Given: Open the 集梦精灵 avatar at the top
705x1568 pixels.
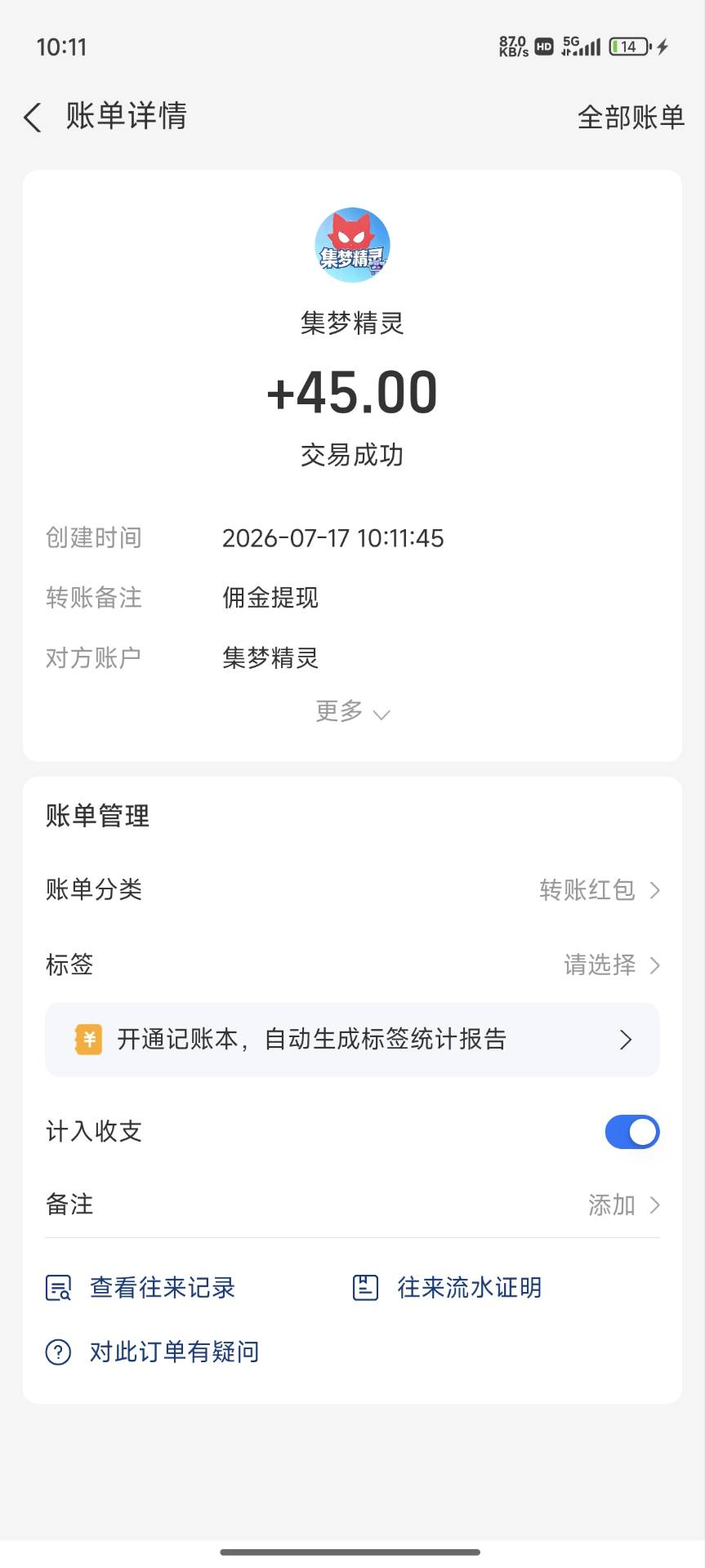Looking at the screenshot, I should pos(352,245).
